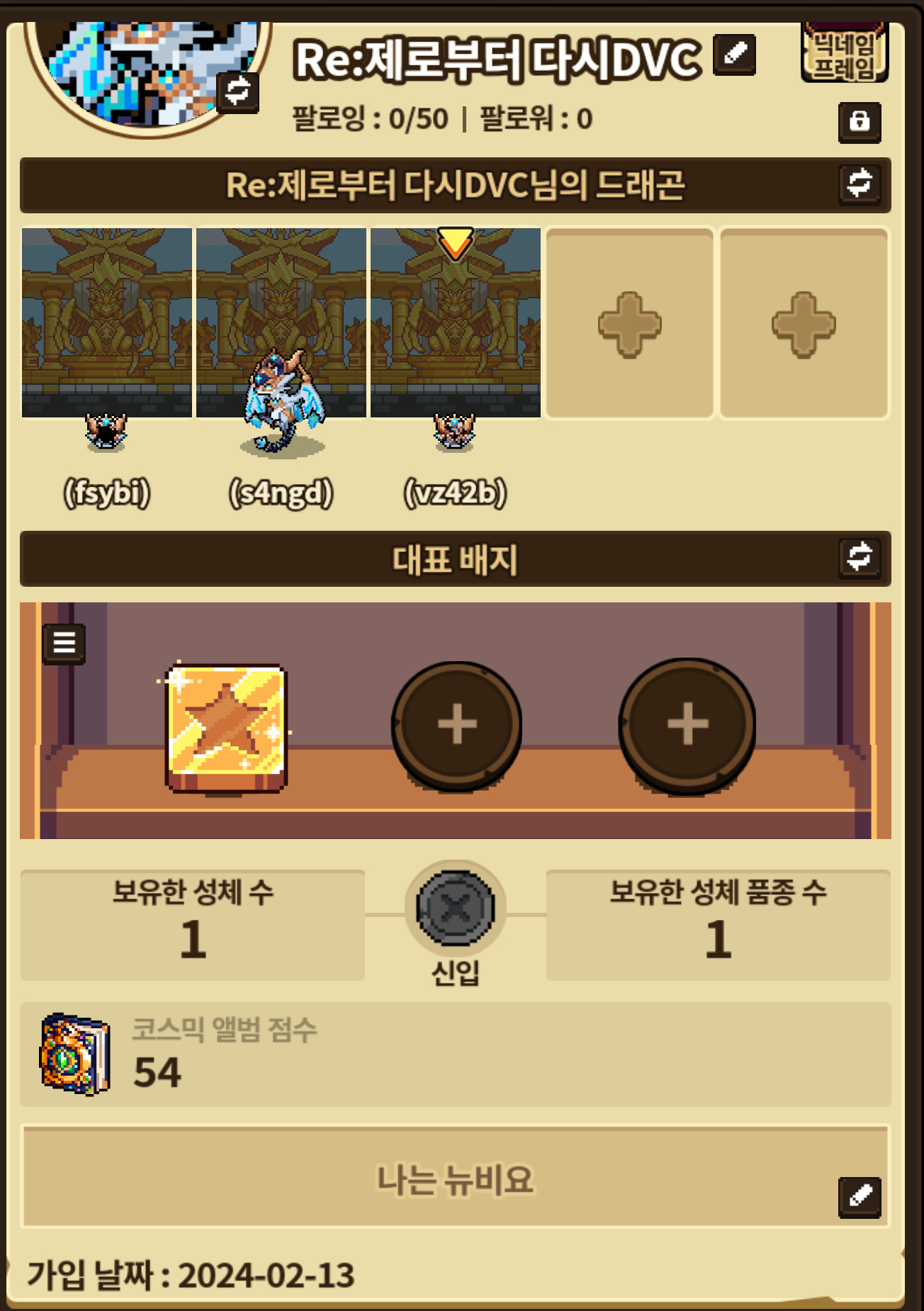Add a badge in the middle slot
Image resolution: width=924 pixels, height=1311 pixels.
tap(457, 725)
